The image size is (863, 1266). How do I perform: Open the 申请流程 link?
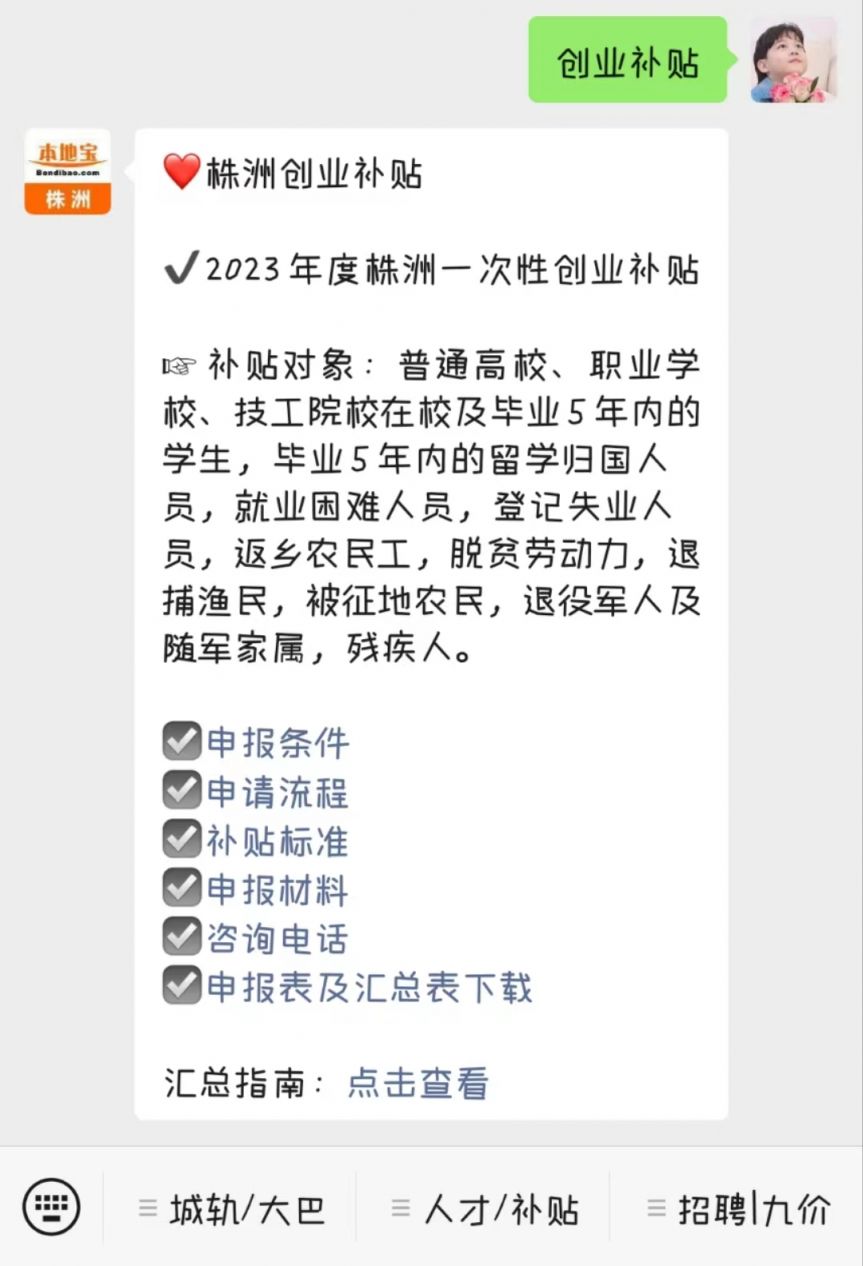(278, 792)
